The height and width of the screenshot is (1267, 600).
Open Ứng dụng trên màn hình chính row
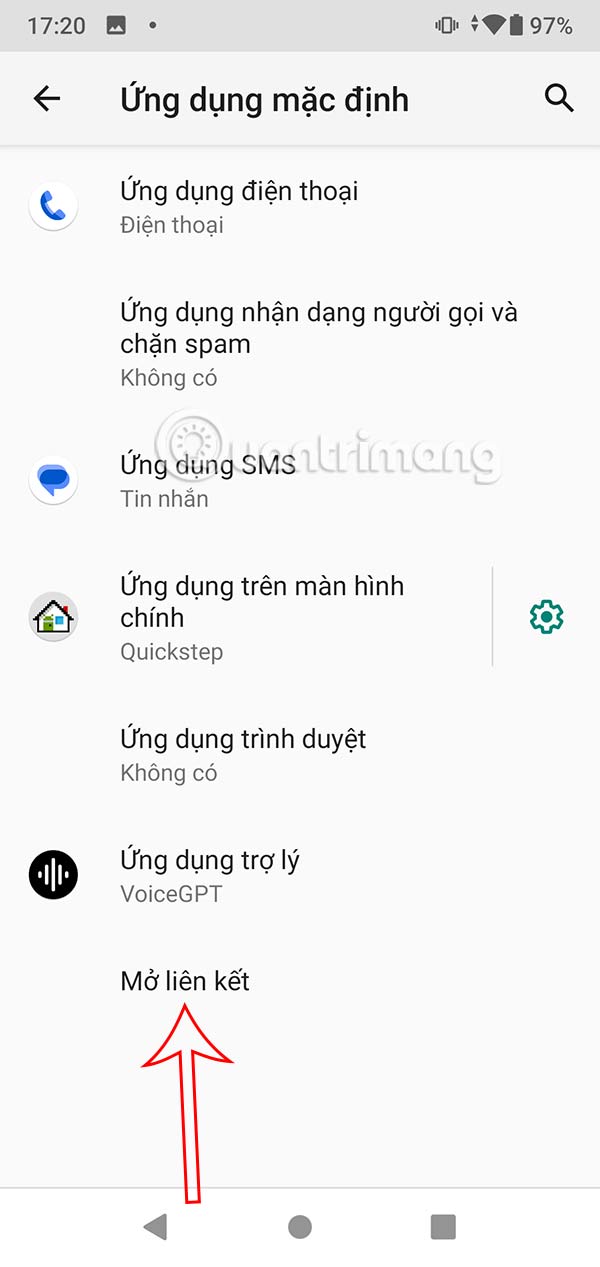coord(262,616)
